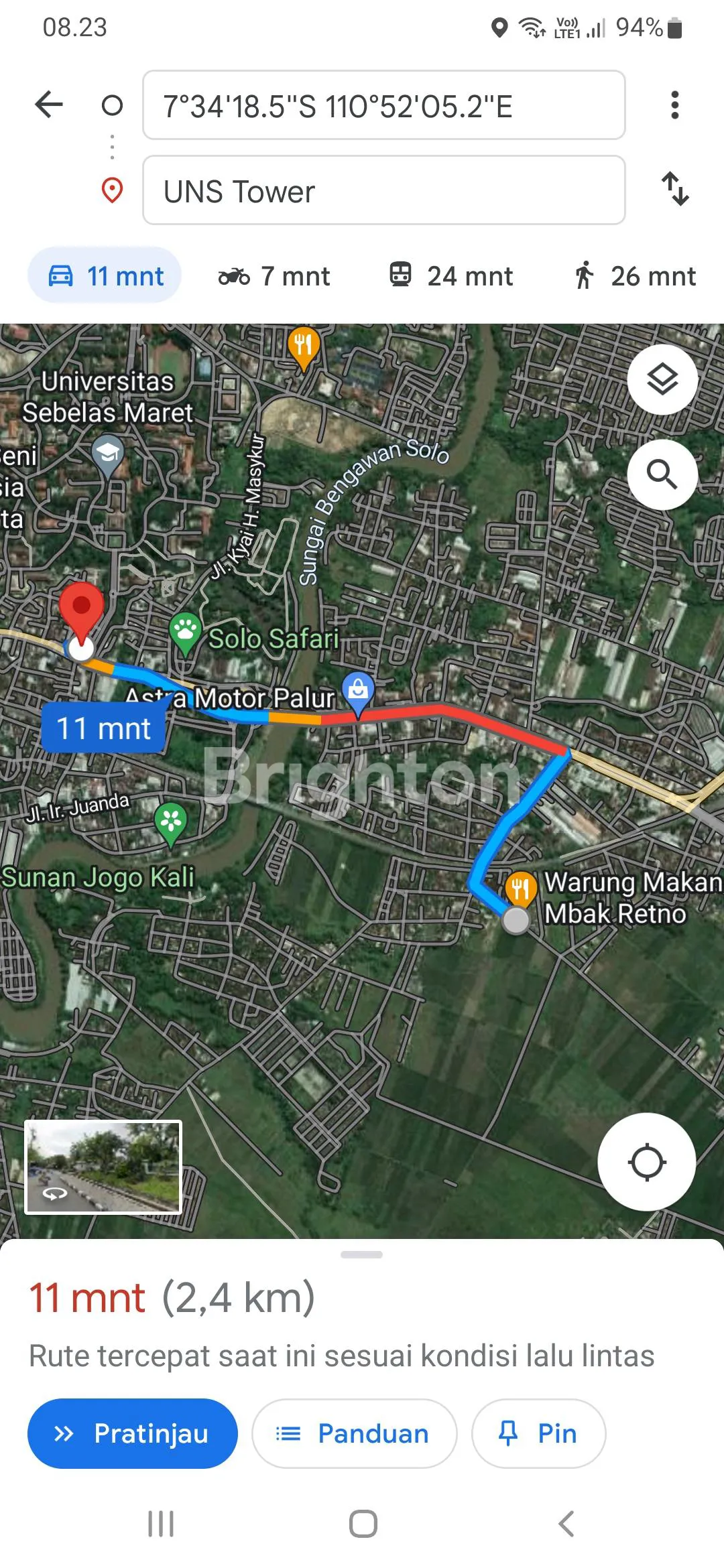Pin this route
The width and height of the screenshot is (724, 1568).
[538, 1434]
